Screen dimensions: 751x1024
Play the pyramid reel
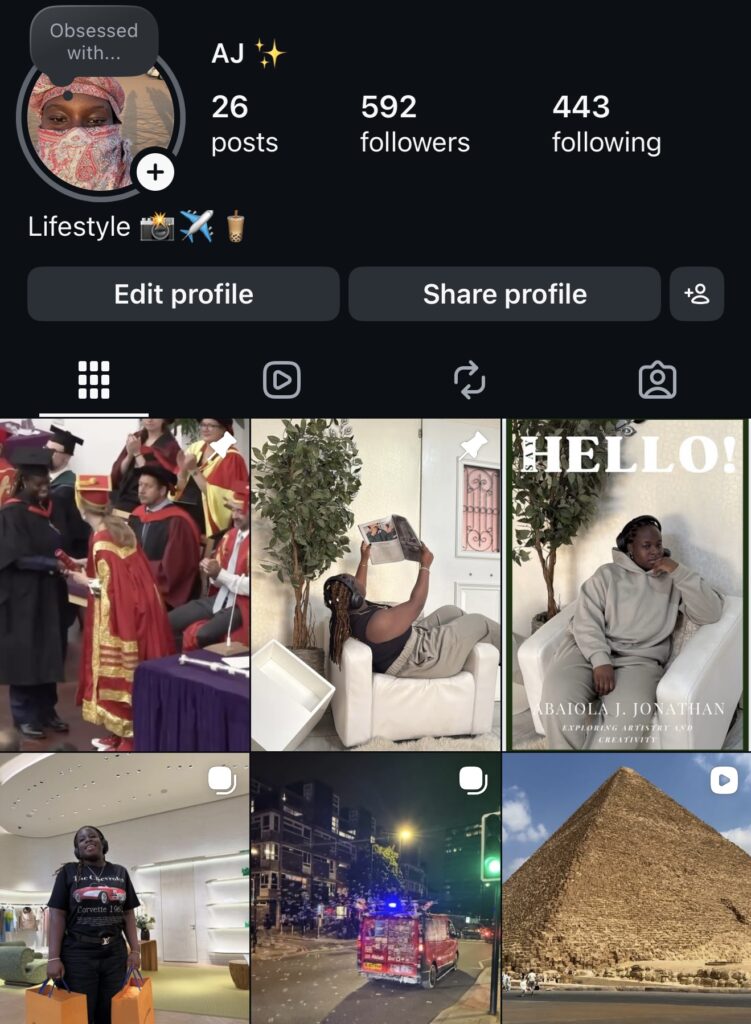pos(627,888)
